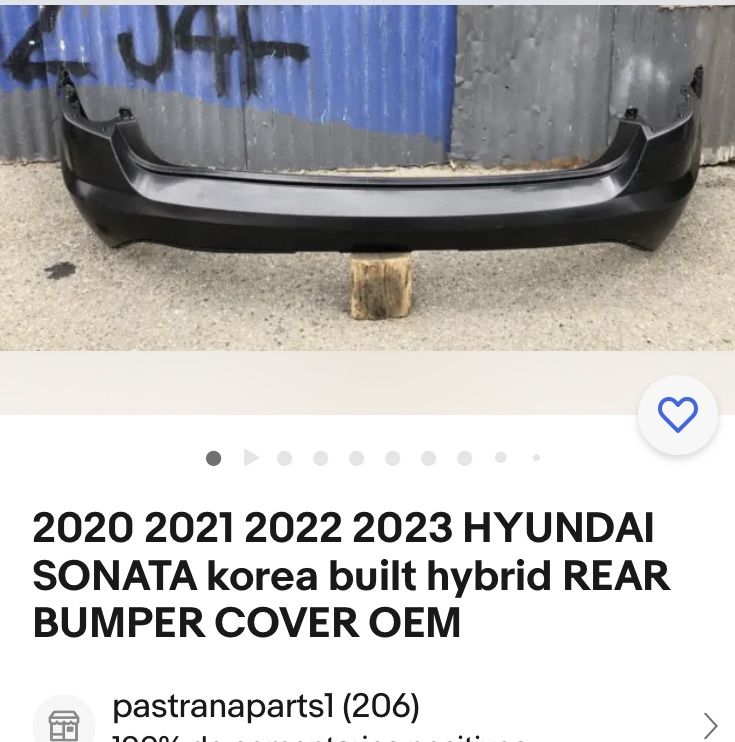
Task: Expand seller details with the right chevron
Action: [x=712, y=725]
